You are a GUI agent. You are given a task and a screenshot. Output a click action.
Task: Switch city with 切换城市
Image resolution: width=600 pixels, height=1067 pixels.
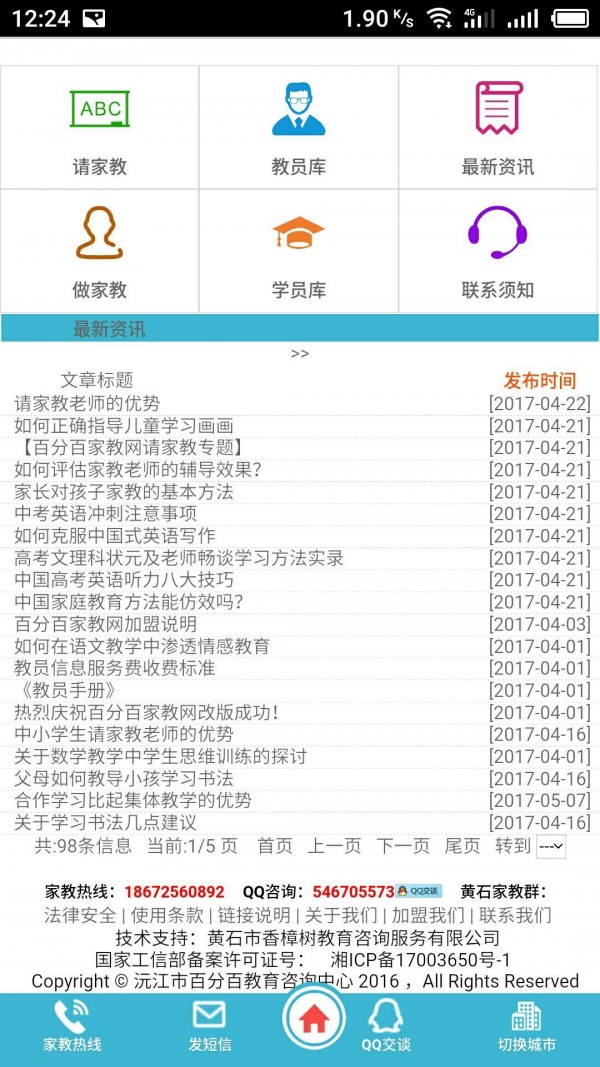coord(527,1027)
